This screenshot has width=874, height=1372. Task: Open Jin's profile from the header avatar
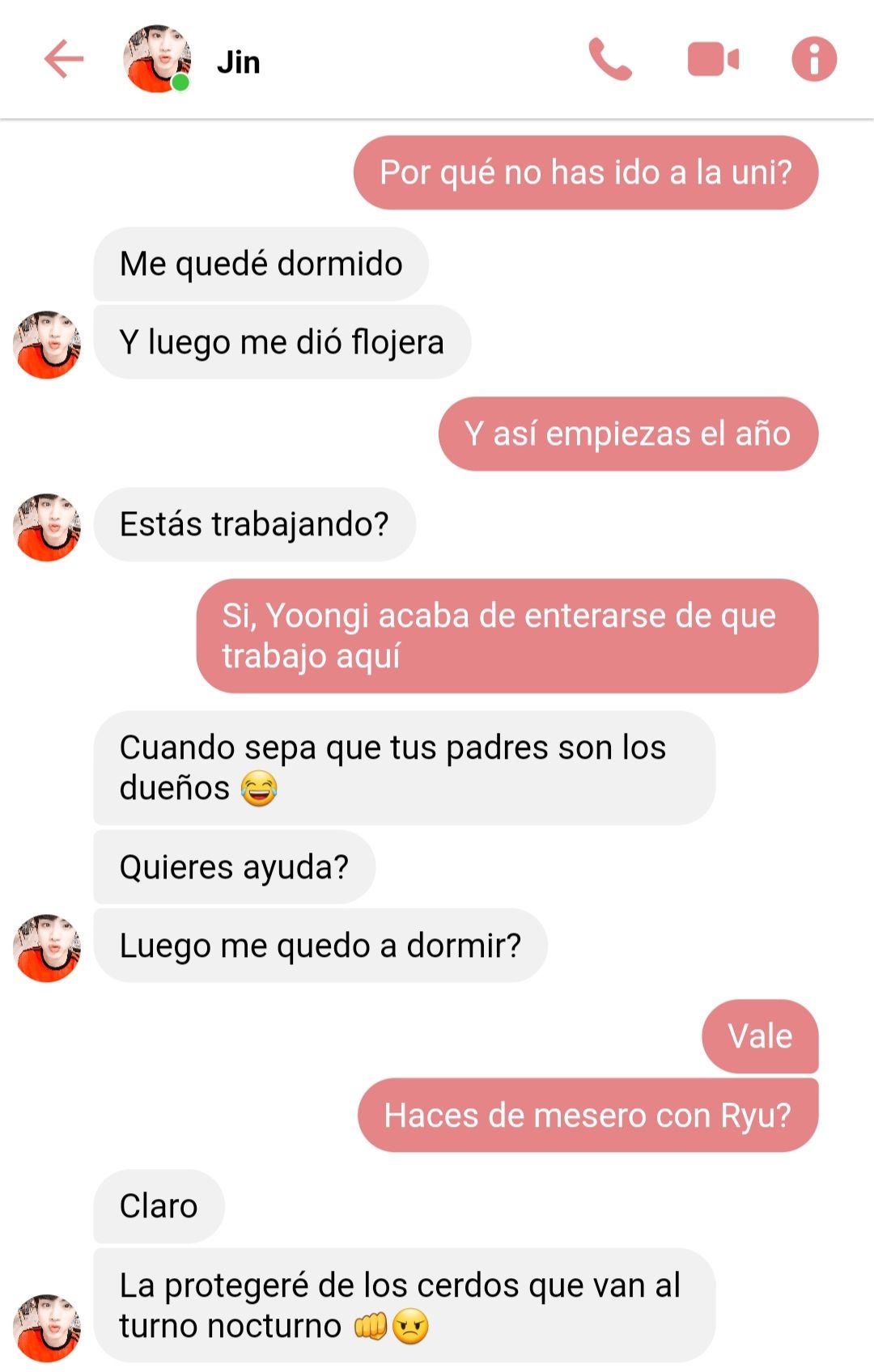pos(157,59)
